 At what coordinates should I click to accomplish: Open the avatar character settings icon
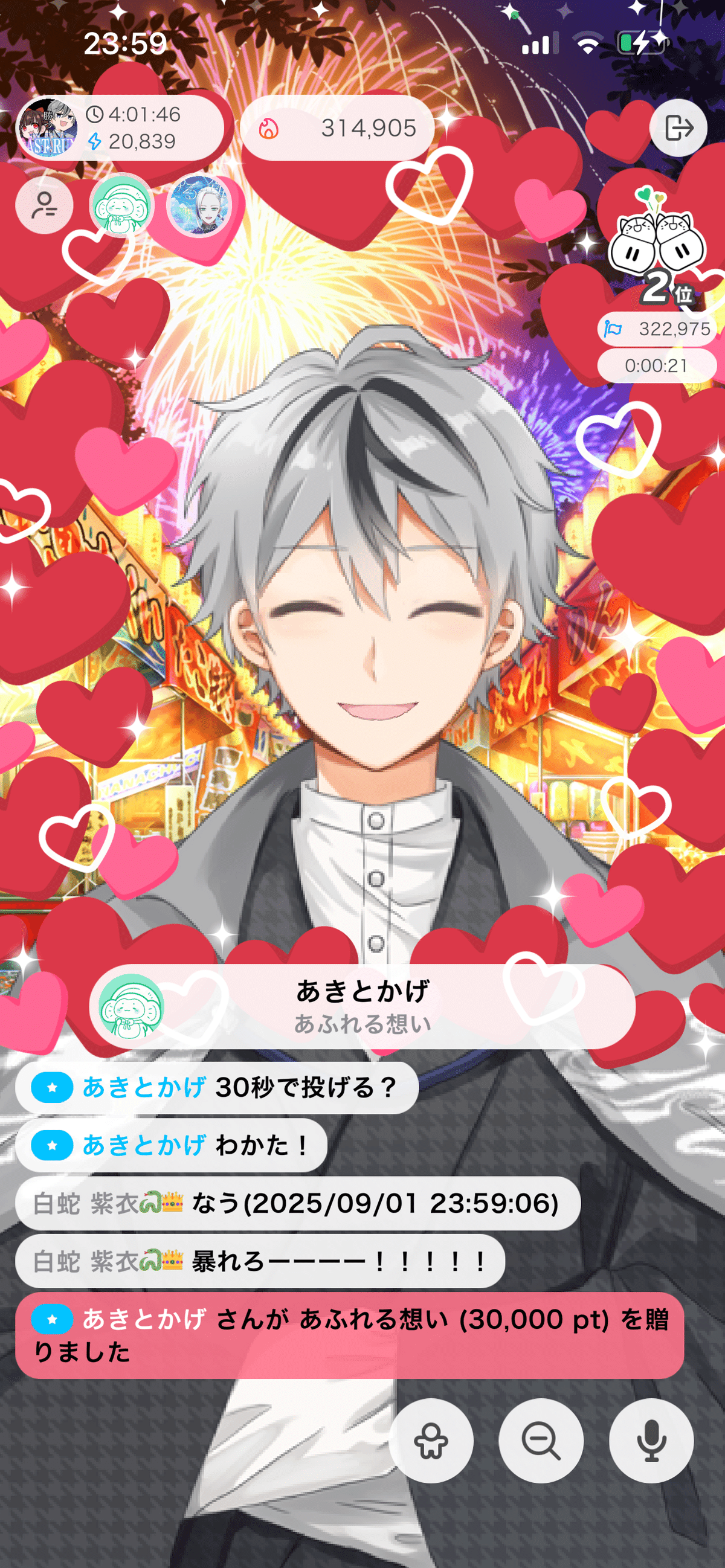coord(431,1441)
